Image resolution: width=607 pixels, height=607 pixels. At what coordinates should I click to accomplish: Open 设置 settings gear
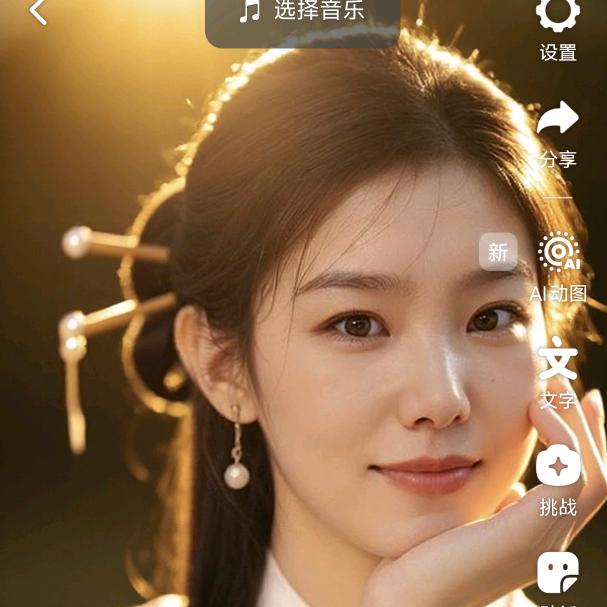coord(558,16)
